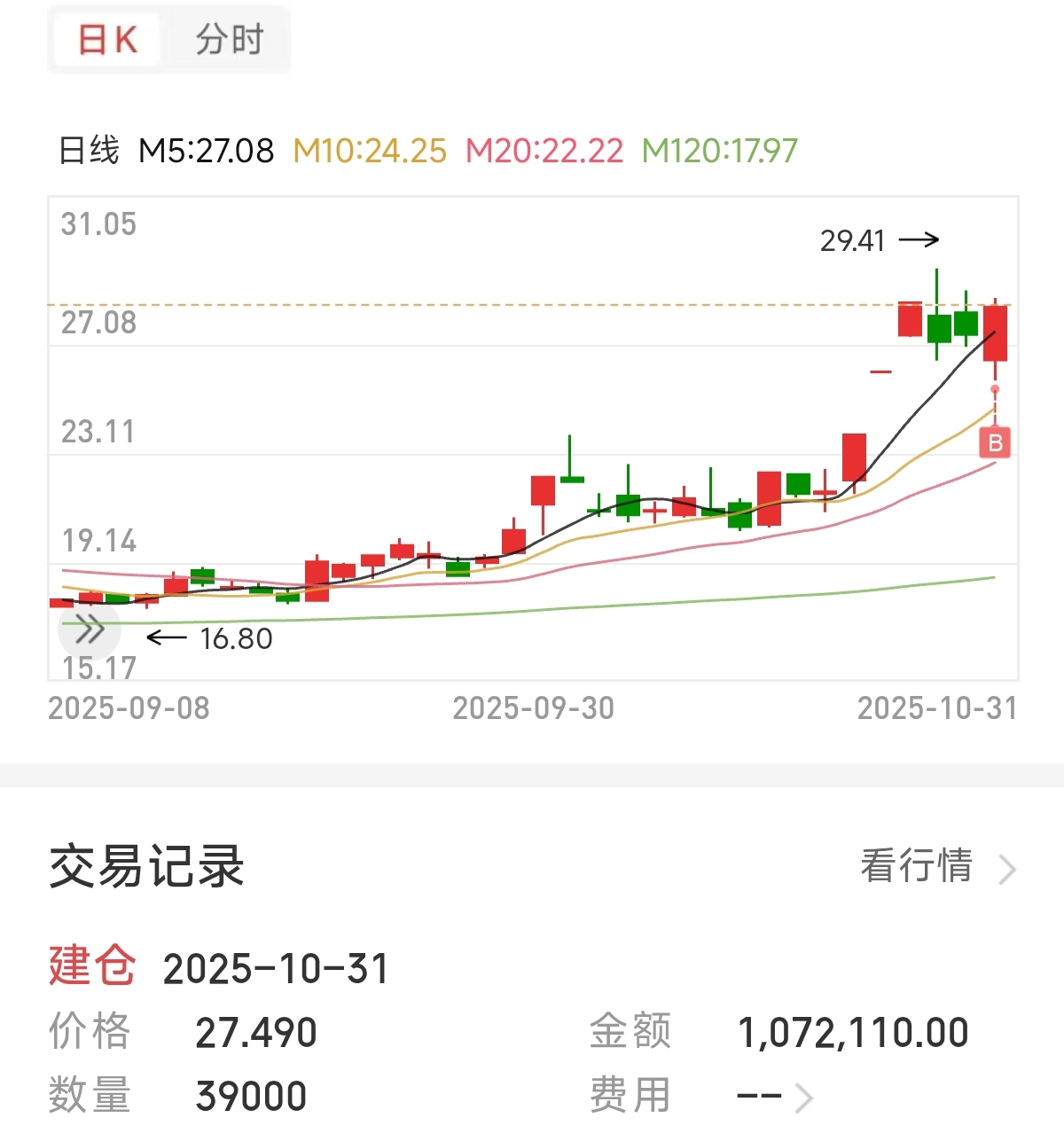Tap the double-arrow icon on the chart
The width and height of the screenshot is (1064, 1141).
(x=89, y=630)
